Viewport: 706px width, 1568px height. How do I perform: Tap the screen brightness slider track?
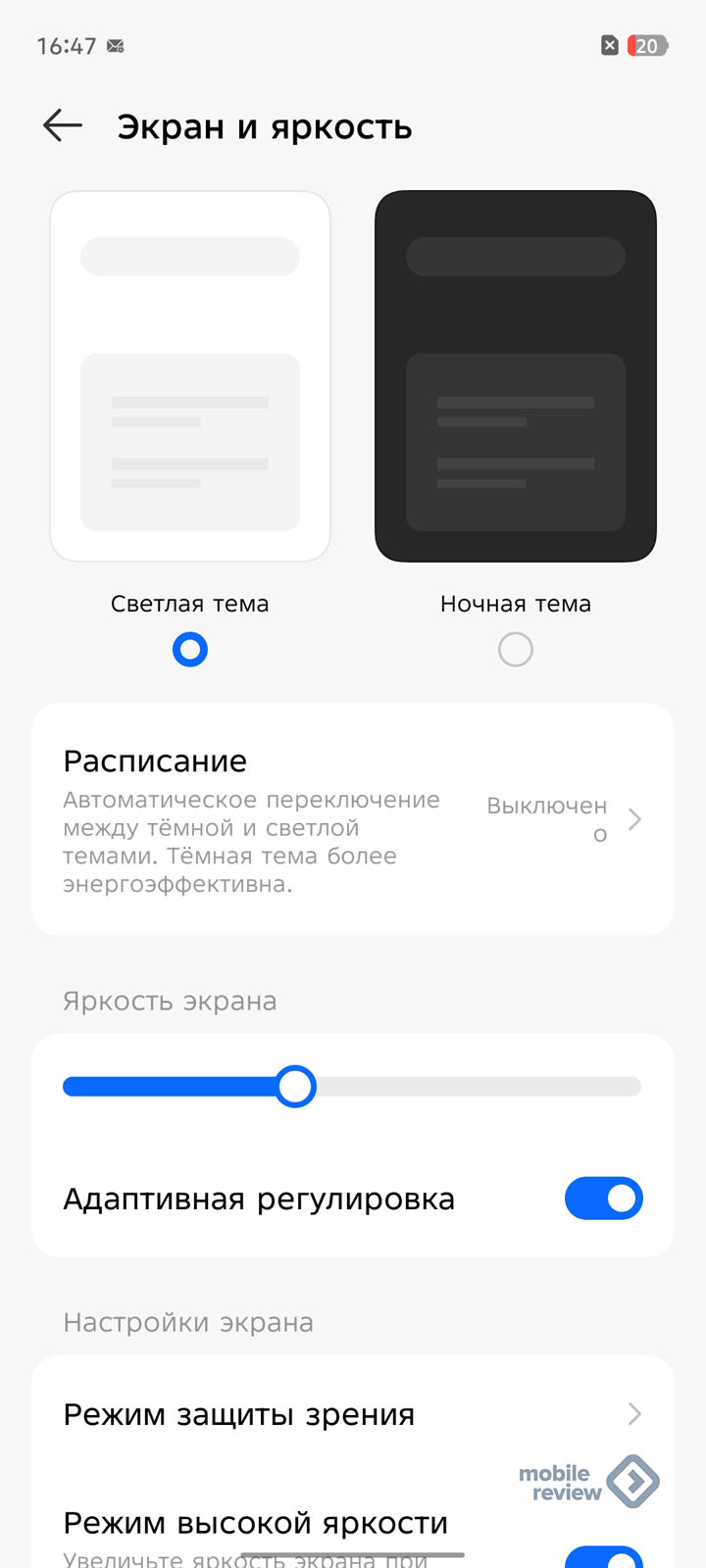(352, 1087)
